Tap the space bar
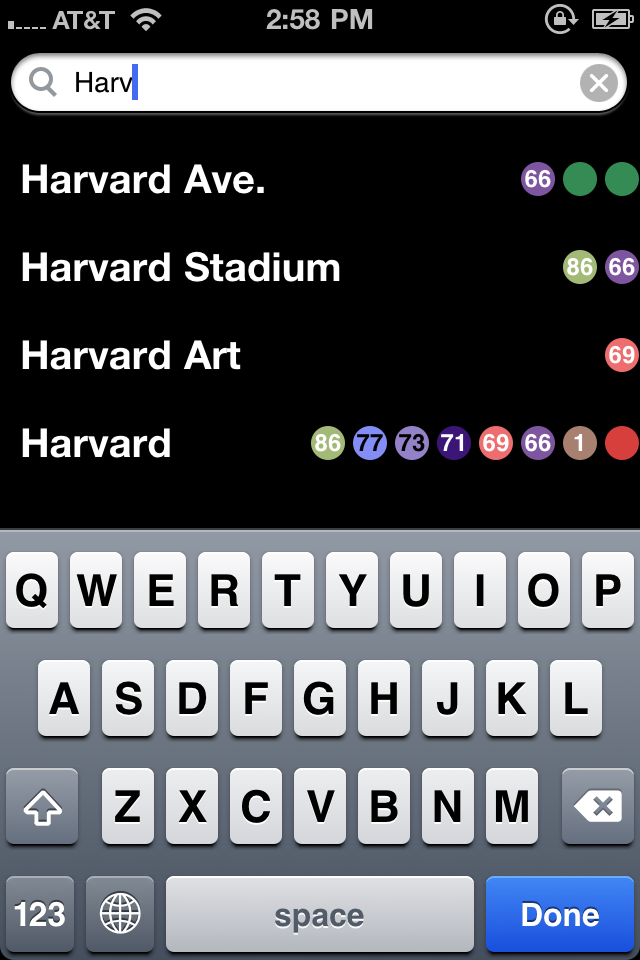Image resolution: width=640 pixels, height=960 pixels. pos(319,914)
